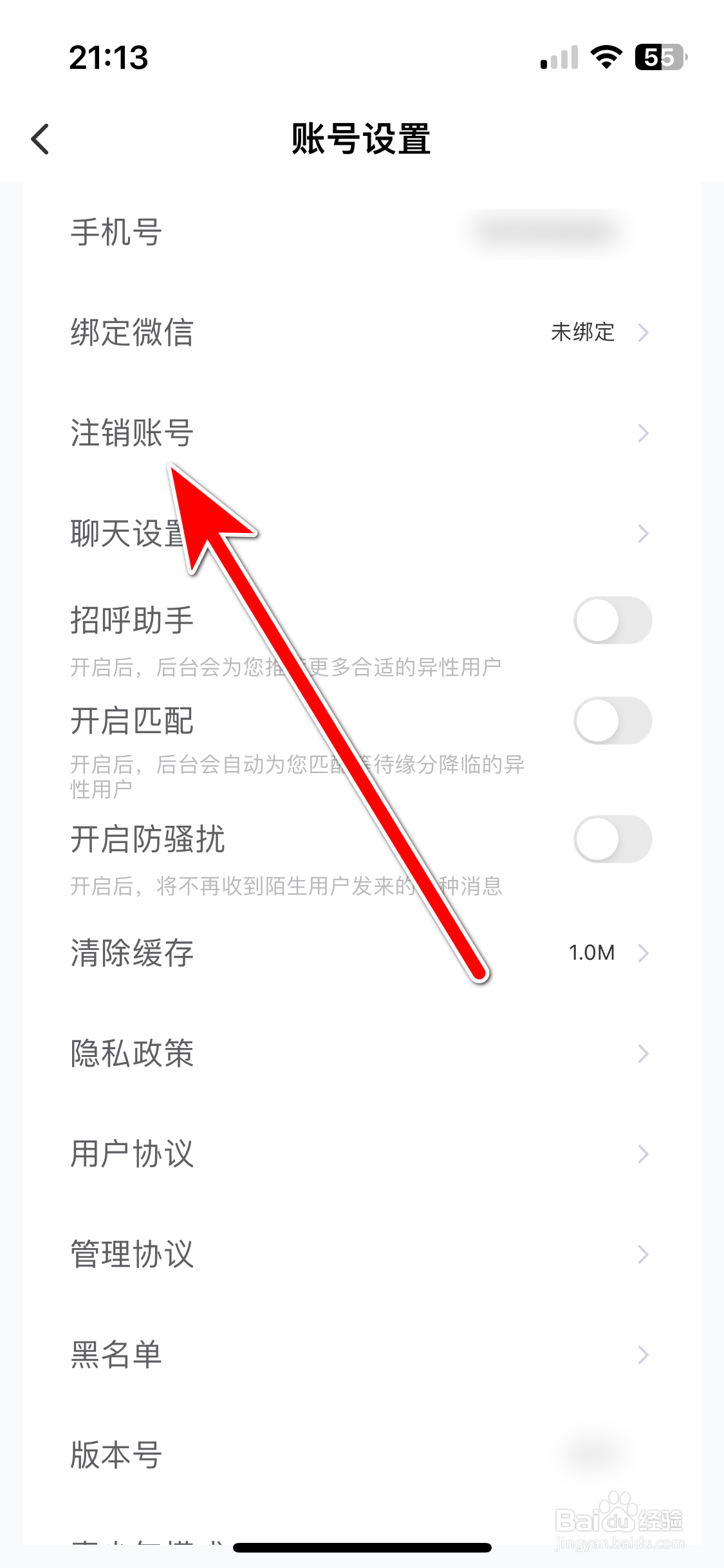Enable 开启防骚扰 protection
This screenshot has height=1568, width=724.
pyautogui.click(x=613, y=839)
